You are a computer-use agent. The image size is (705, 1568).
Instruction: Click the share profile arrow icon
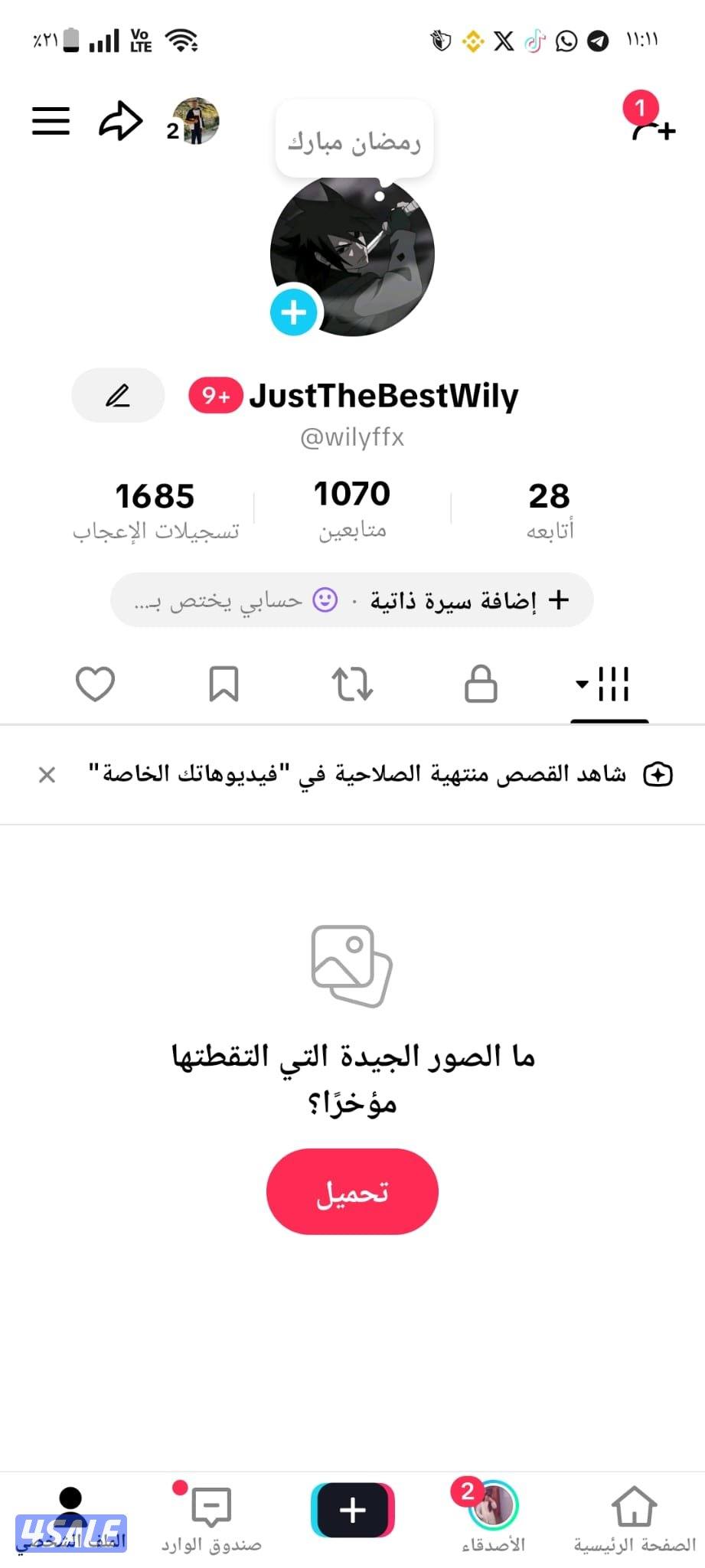tap(121, 120)
